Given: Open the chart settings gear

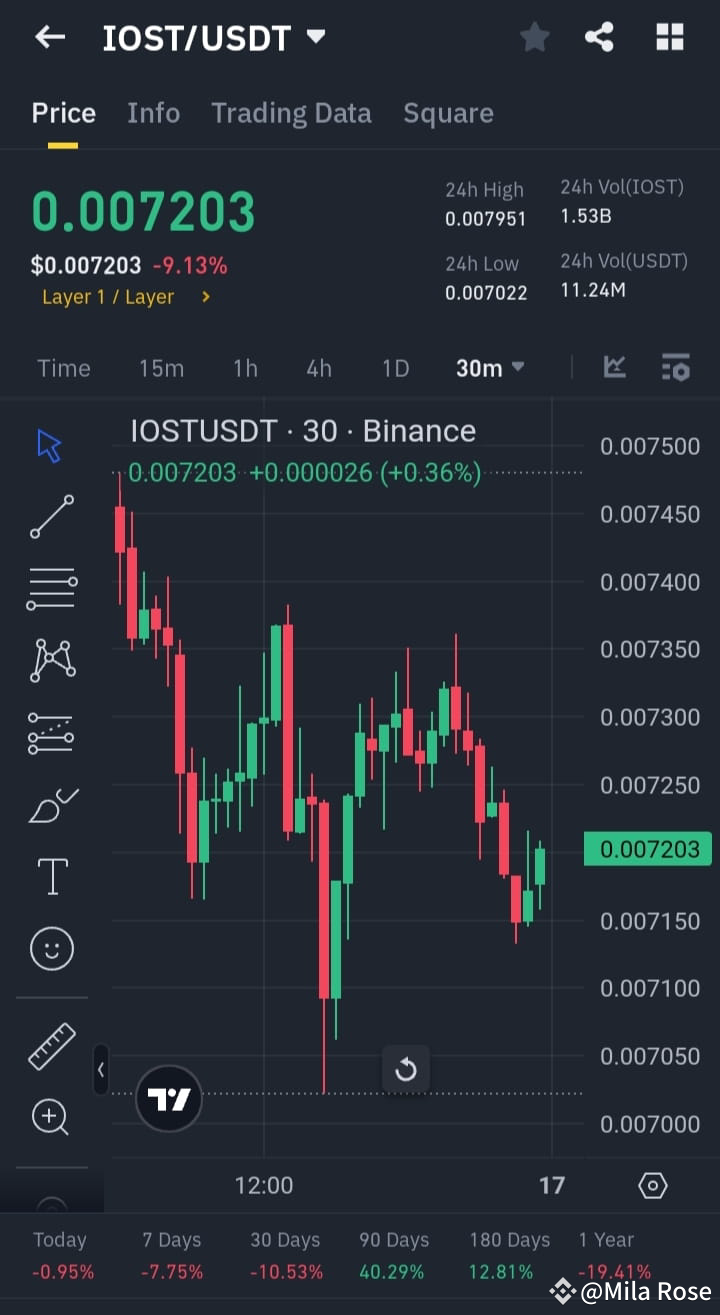Looking at the screenshot, I should [x=652, y=1185].
